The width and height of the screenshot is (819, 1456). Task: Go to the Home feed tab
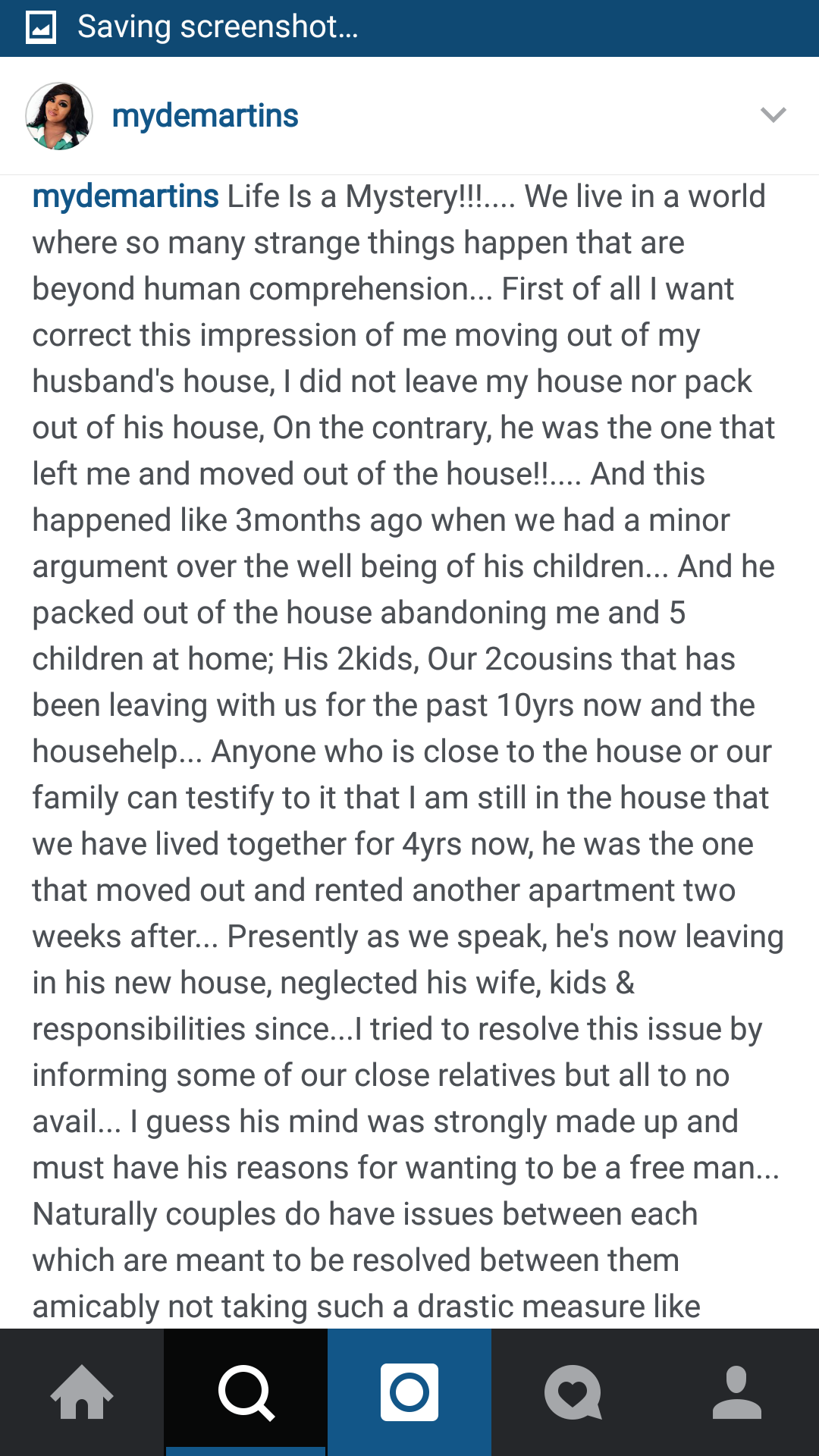point(82,1392)
